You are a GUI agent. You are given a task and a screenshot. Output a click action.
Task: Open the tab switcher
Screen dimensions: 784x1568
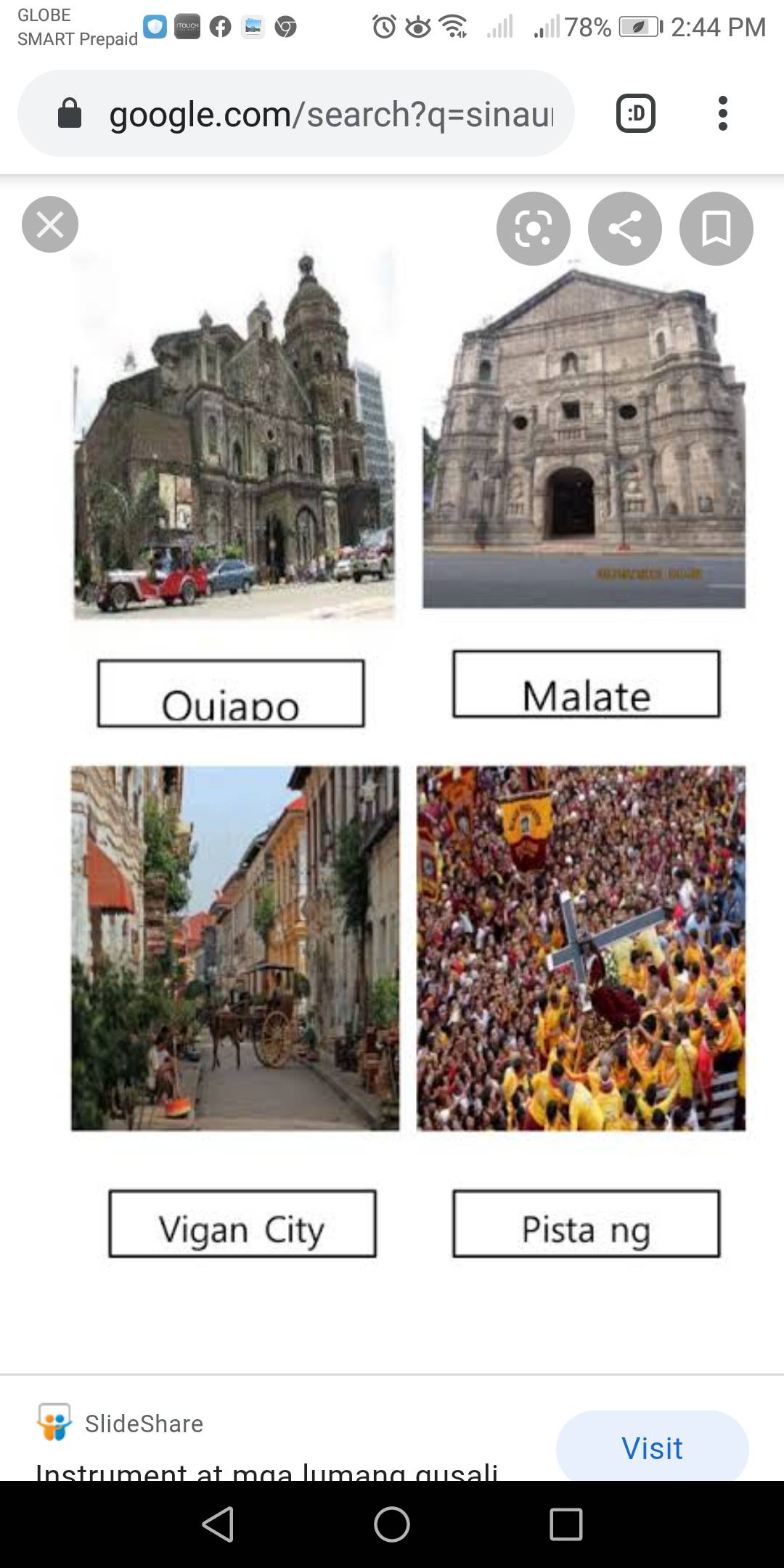(636, 114)
